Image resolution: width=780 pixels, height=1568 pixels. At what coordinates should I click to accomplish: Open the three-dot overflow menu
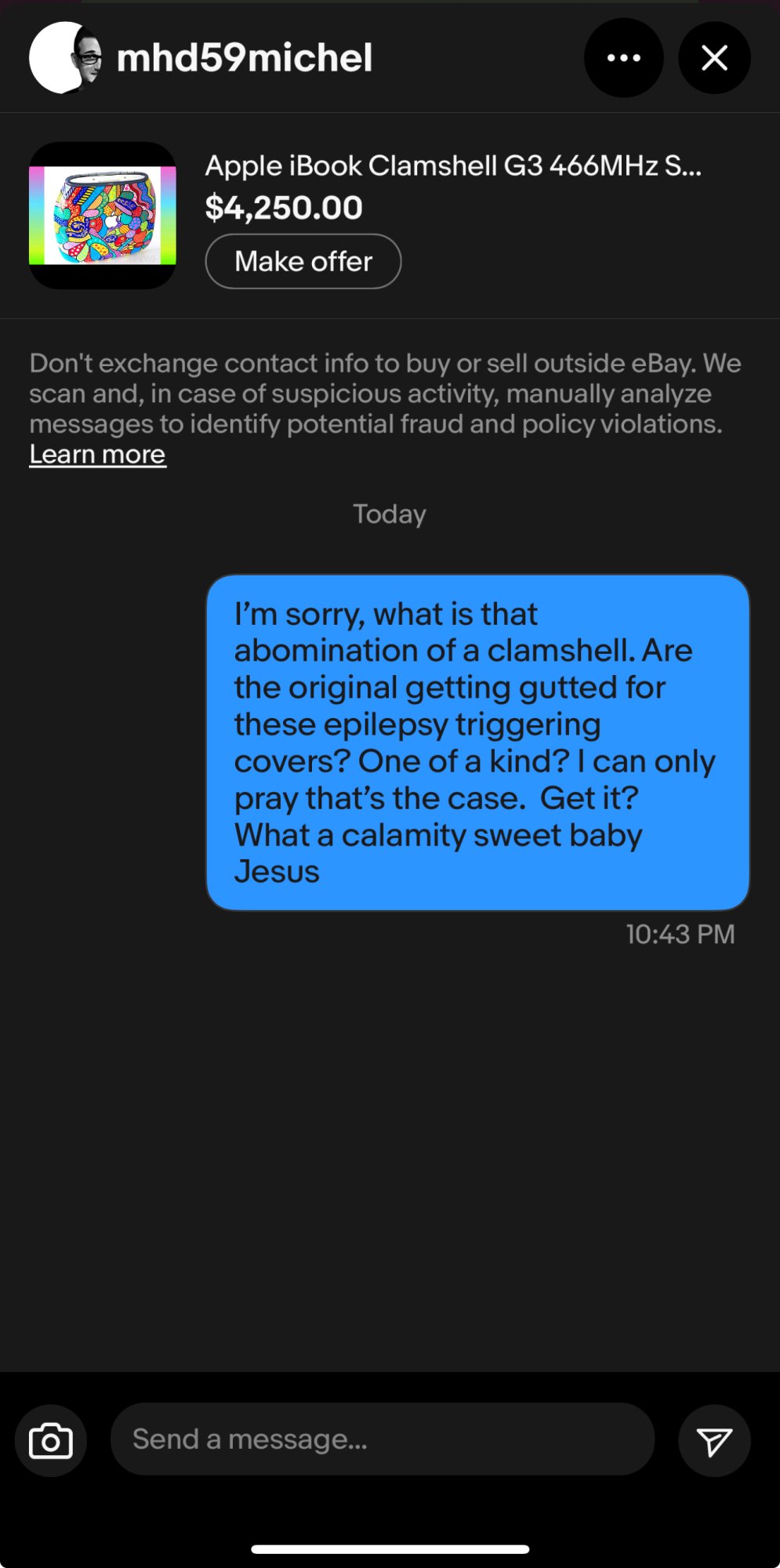623,58
